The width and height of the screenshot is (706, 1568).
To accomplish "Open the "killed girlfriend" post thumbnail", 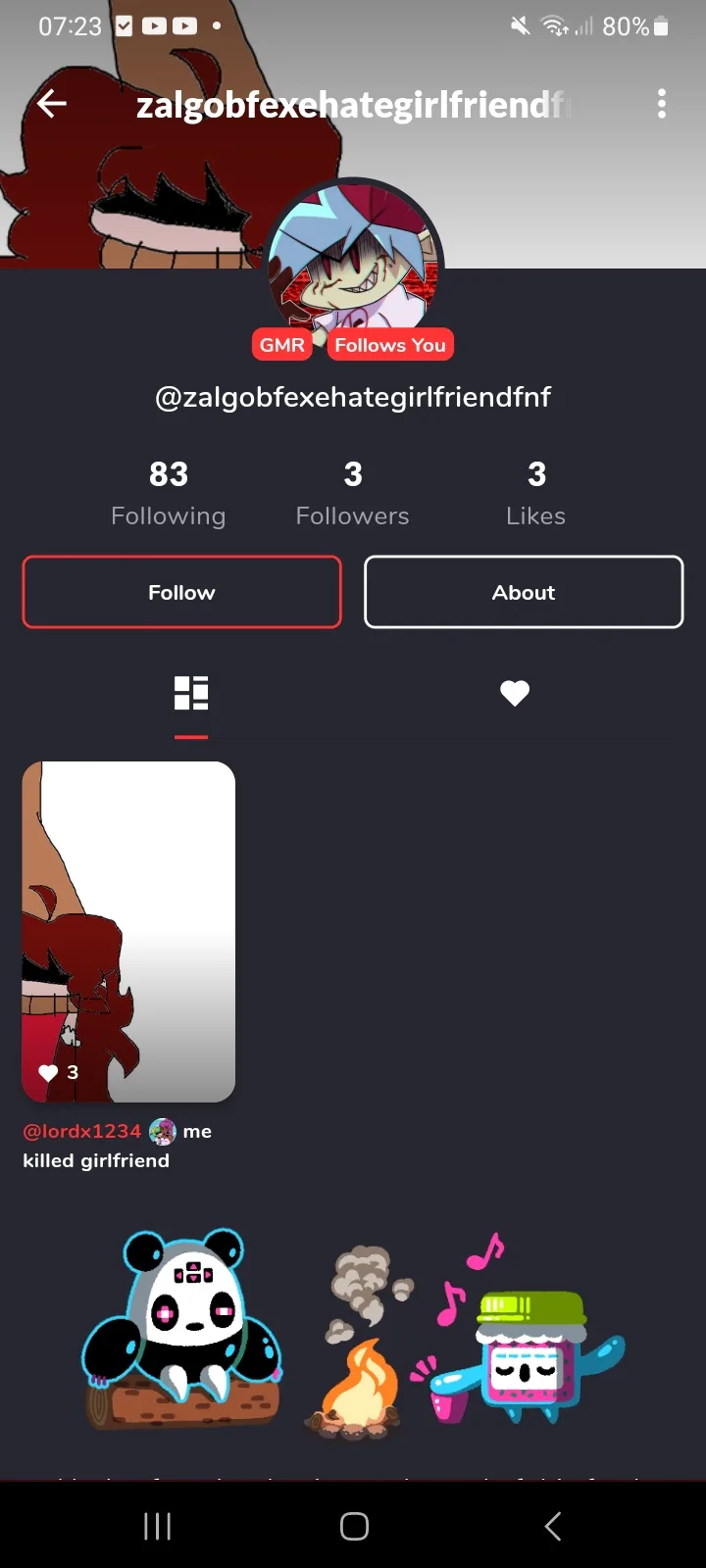I will pos(128,931).
